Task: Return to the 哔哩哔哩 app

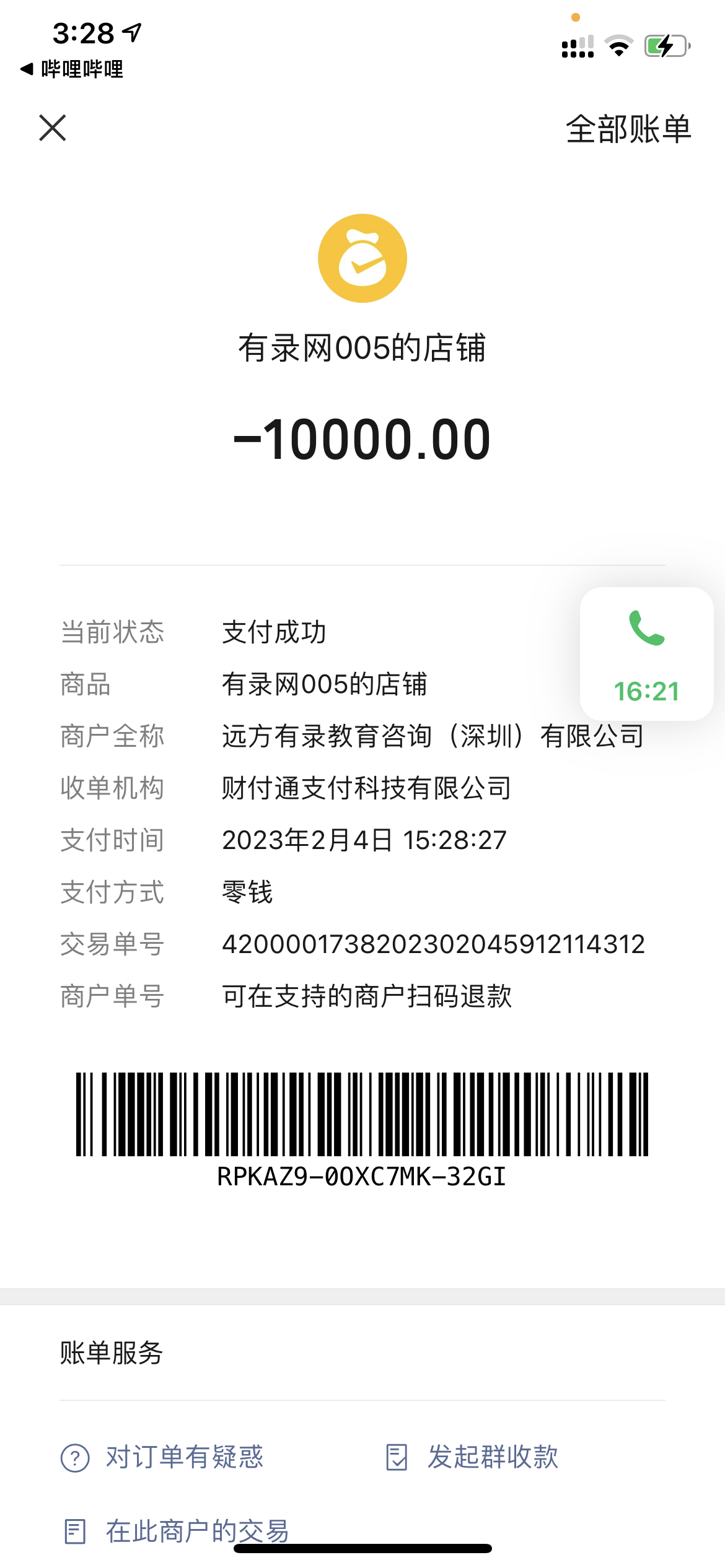Action: [x=72, y=69]
